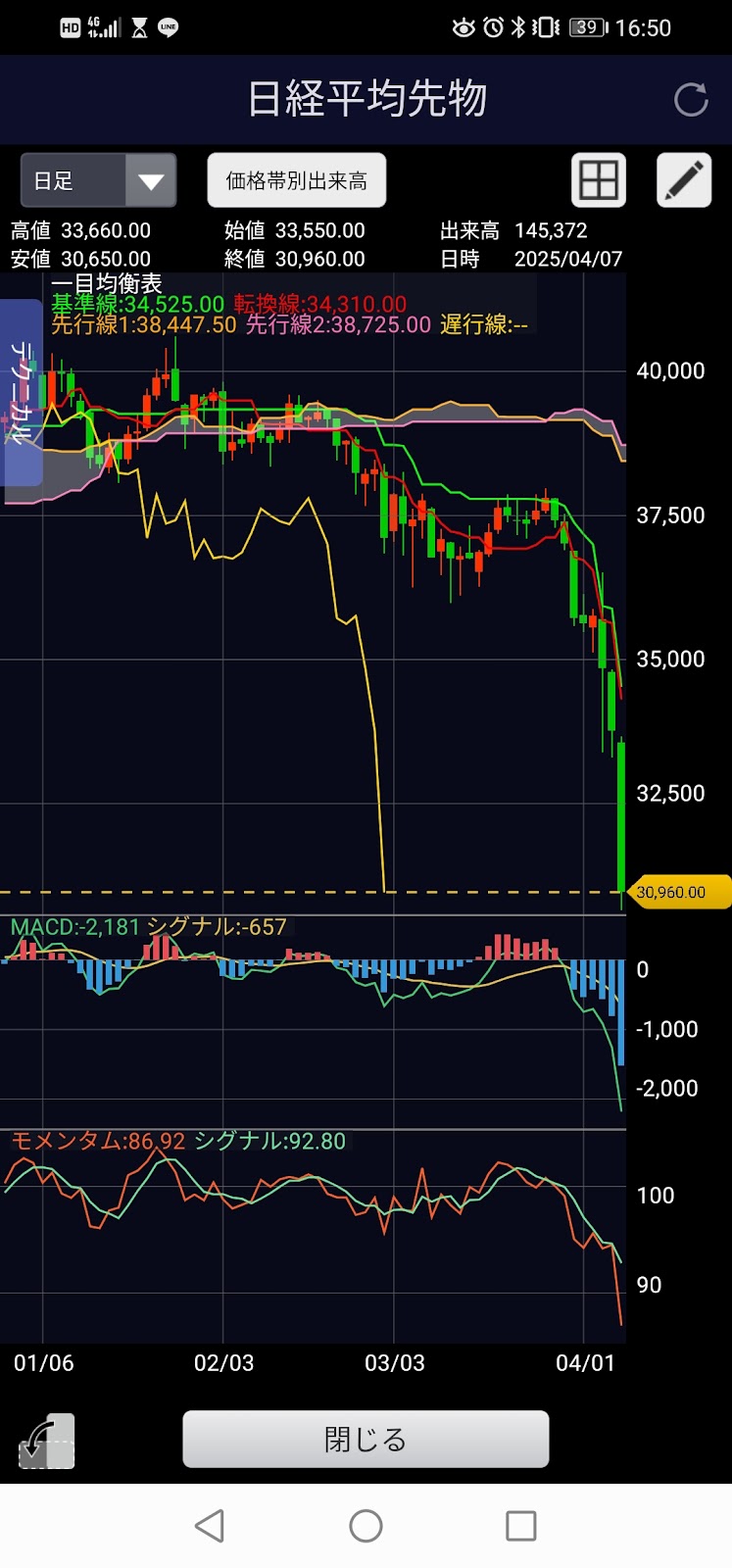
Task: Go to the home screen
Action: pyautogui.click(x=366, y=1526)
